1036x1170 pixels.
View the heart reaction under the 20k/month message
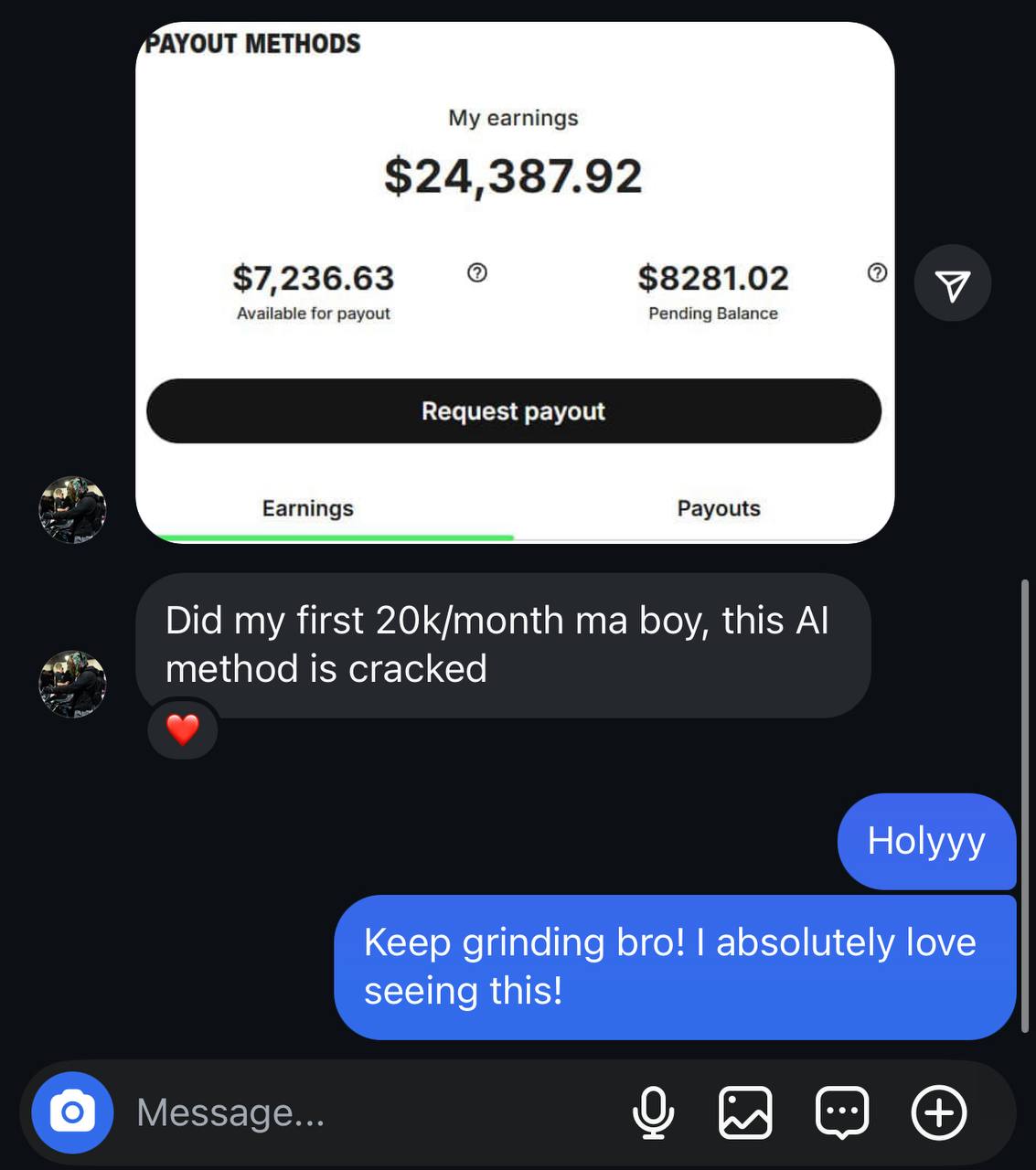coord(183,729)
